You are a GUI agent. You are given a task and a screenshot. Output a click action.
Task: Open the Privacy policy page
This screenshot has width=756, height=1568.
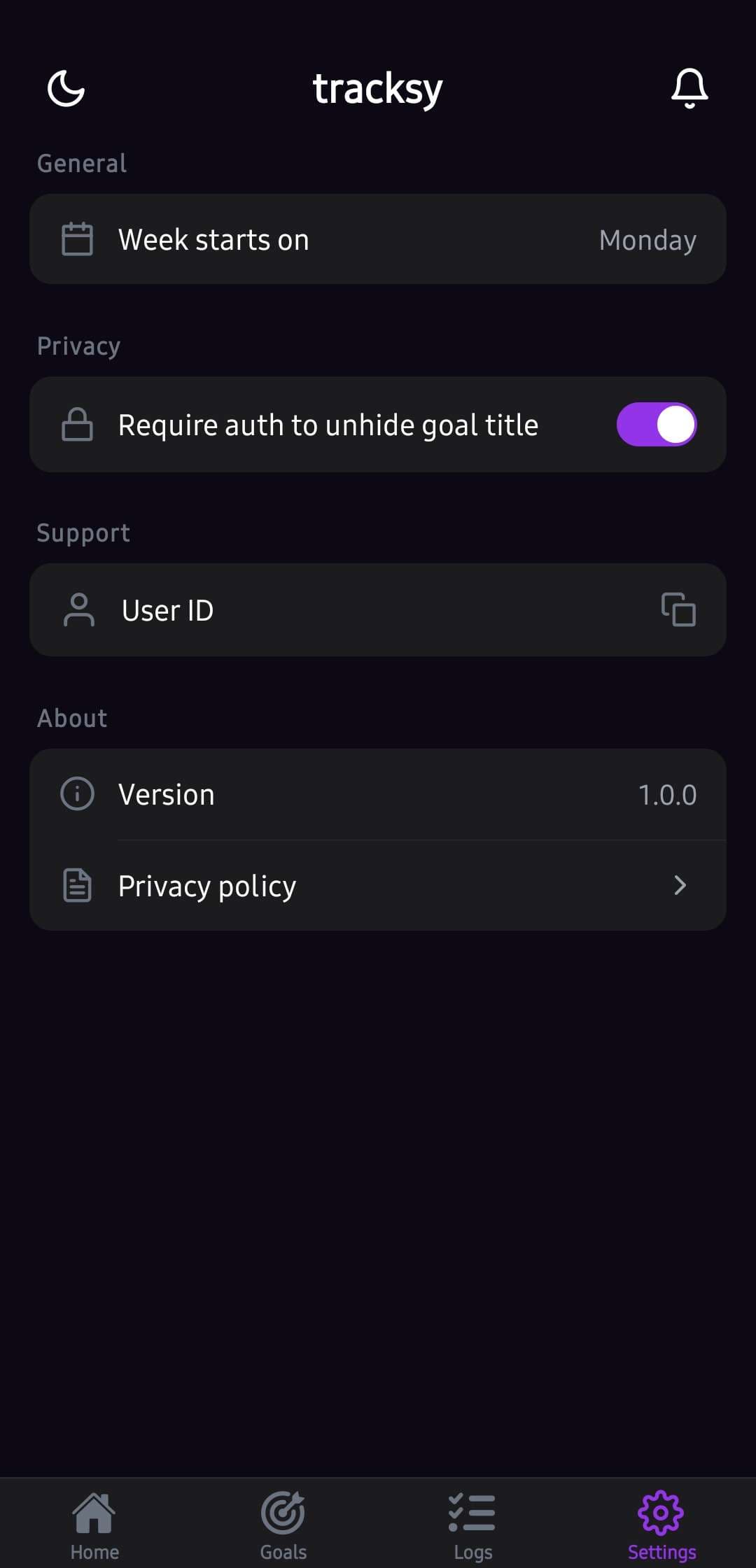378,884
